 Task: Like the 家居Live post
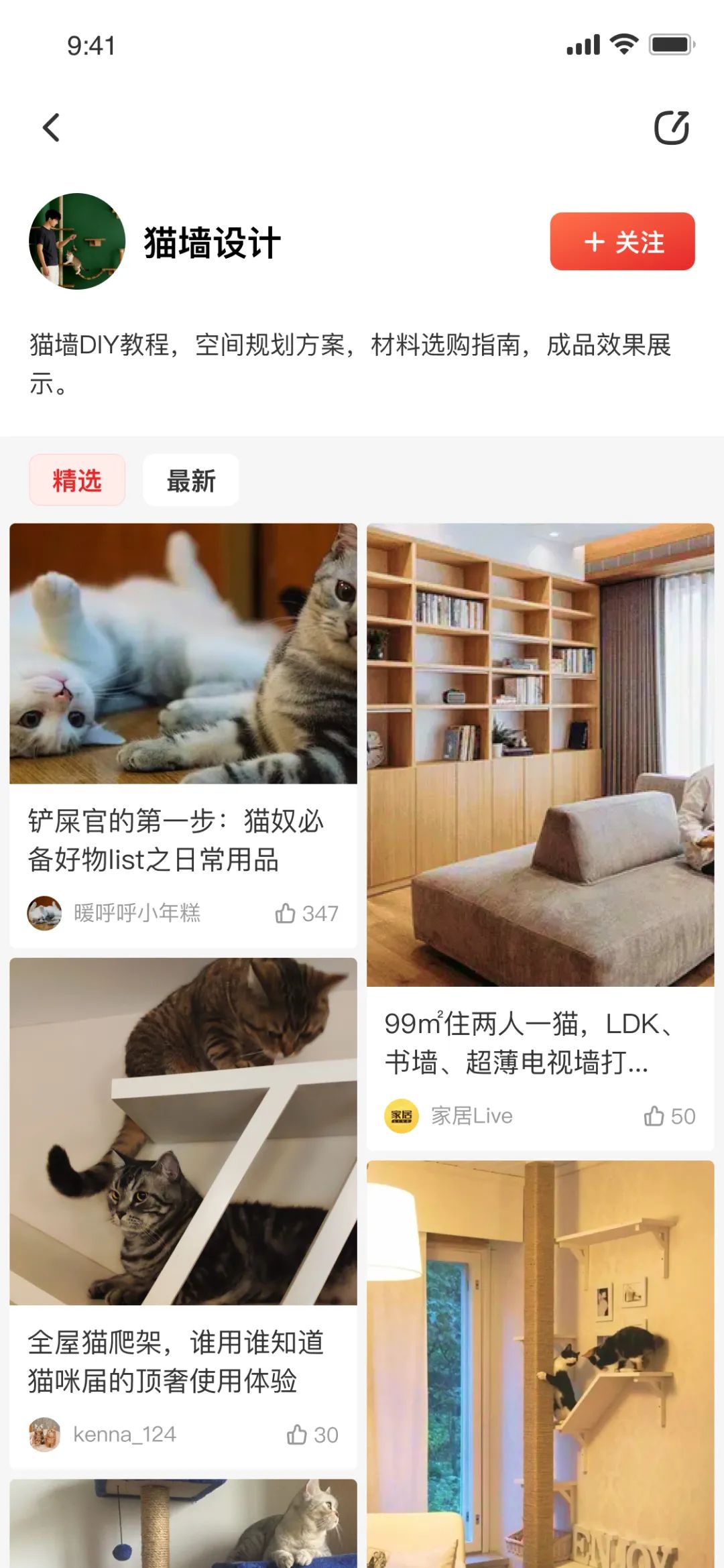[669, 1116]
